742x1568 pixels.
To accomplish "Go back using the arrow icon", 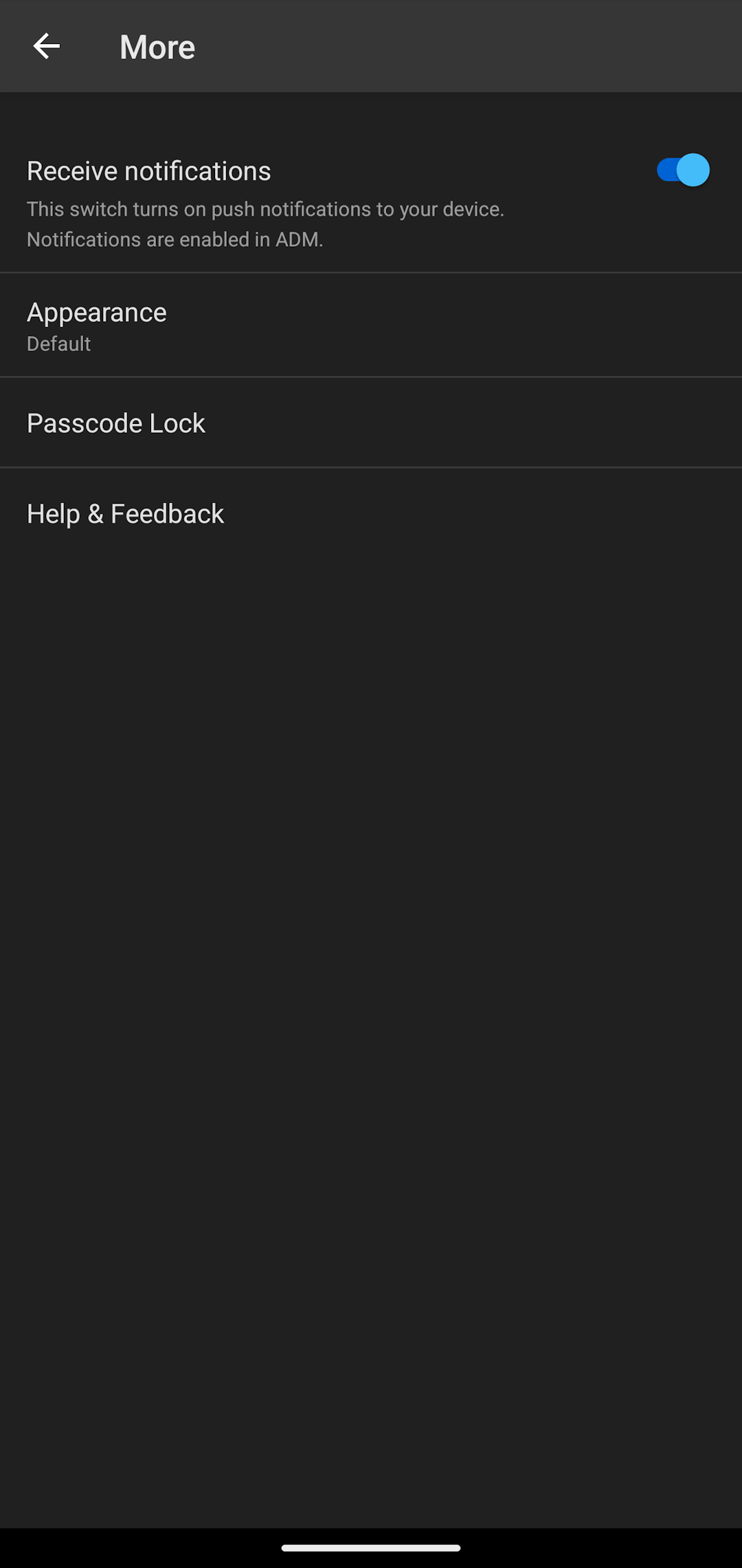I will click(x=46, y=46).
